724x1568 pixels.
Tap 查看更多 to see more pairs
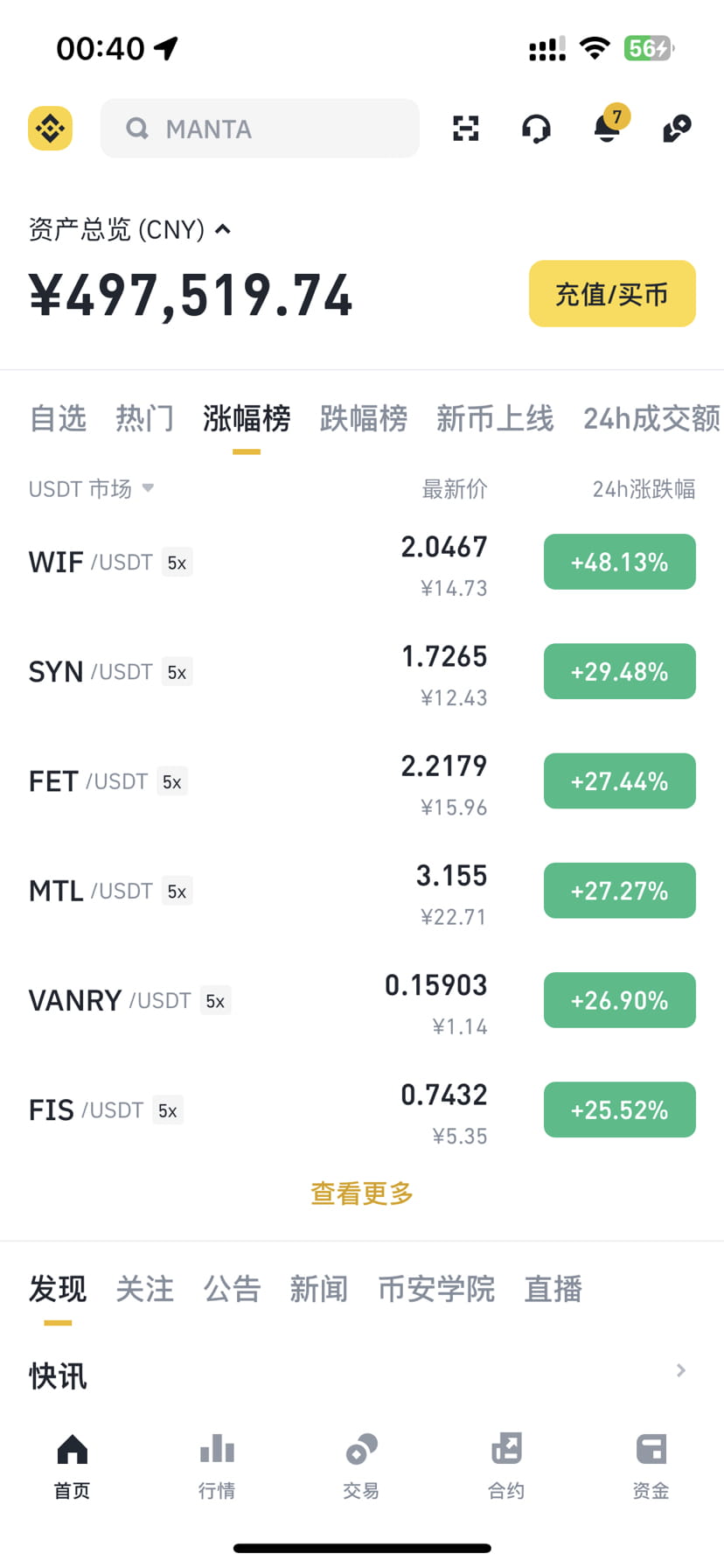pyautogui.click(x=361, y=1193)
